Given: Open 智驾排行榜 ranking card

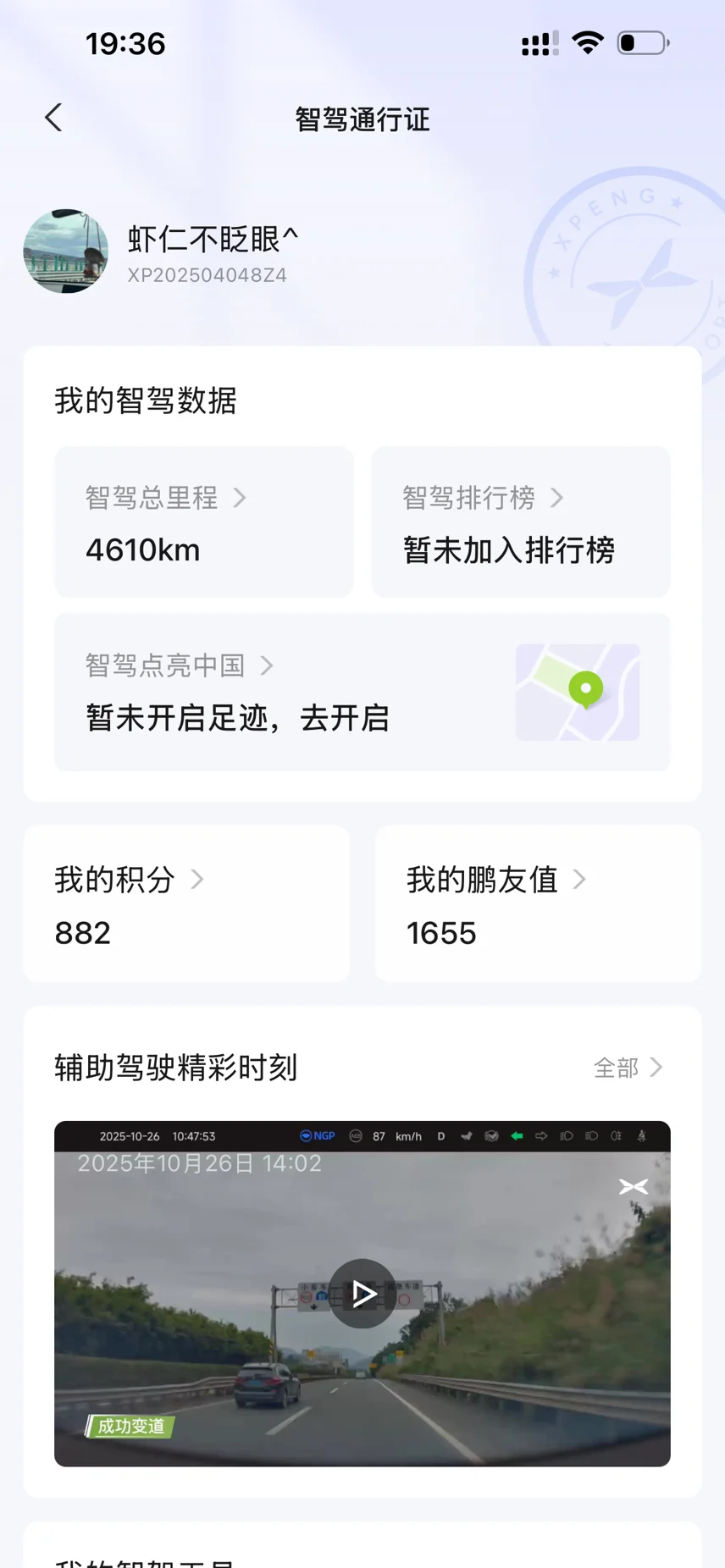Looking at the screenshot, I should pyautogui.click(x=520, y=522).
